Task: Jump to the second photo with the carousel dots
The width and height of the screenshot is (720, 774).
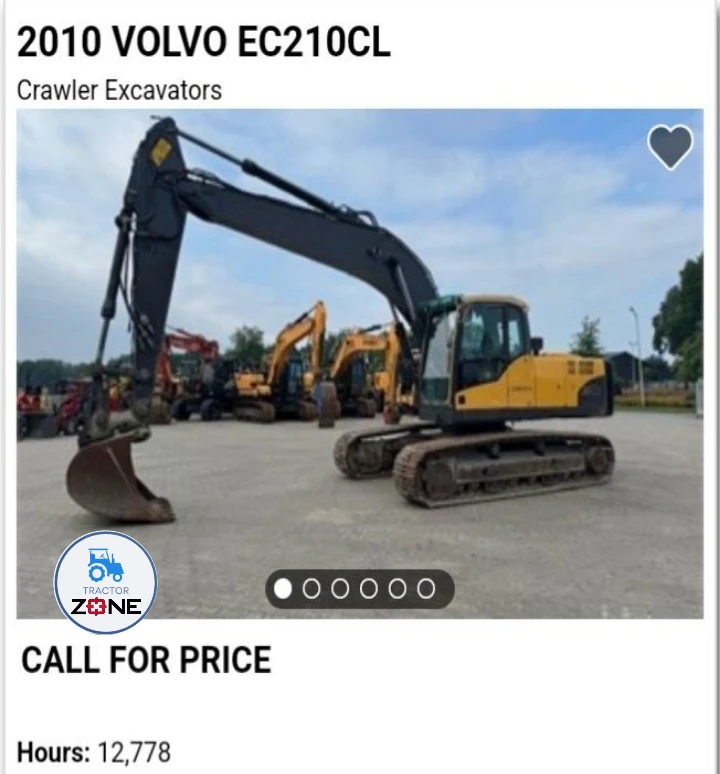Action: (x=312, y=589)
